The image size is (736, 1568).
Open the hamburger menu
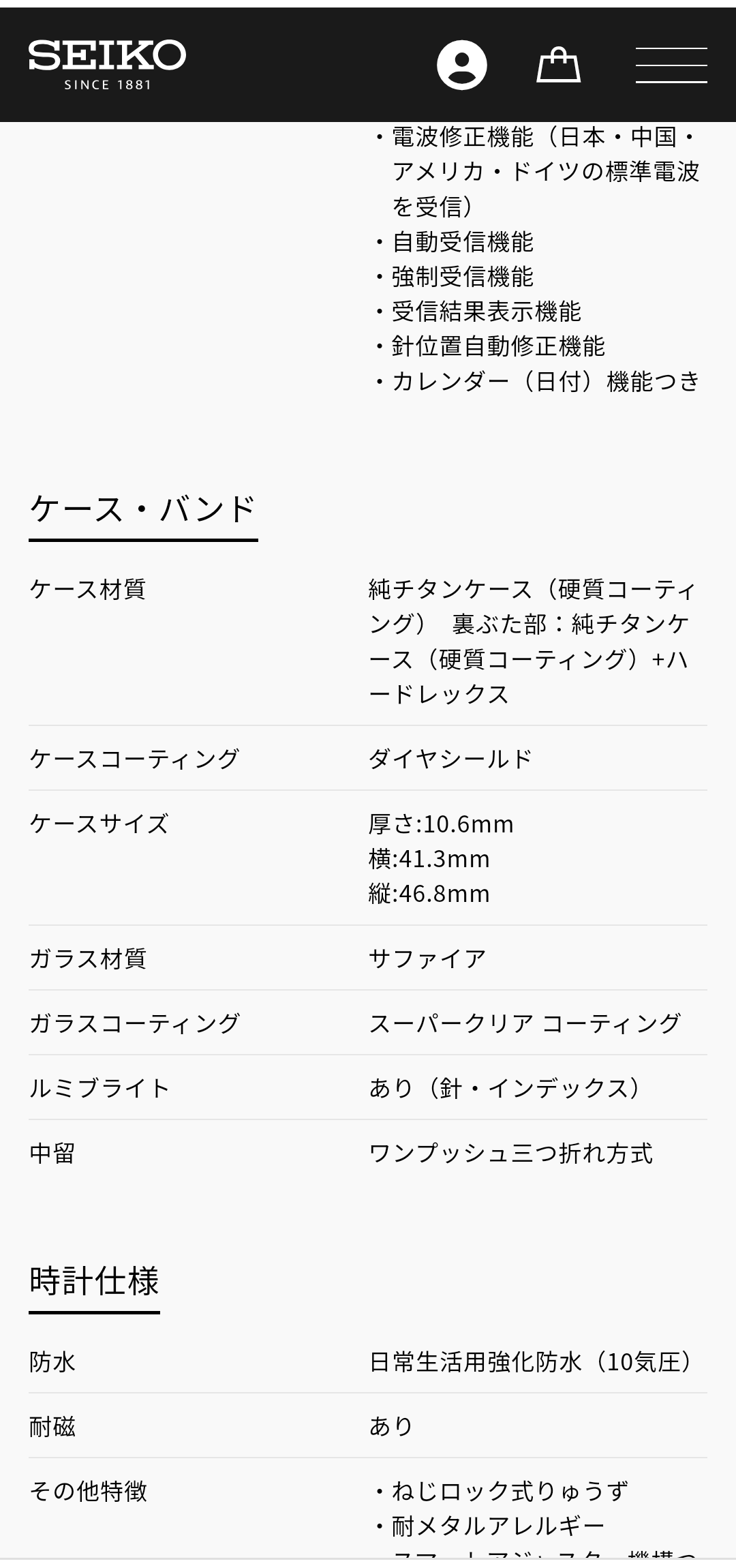[671, 65]
